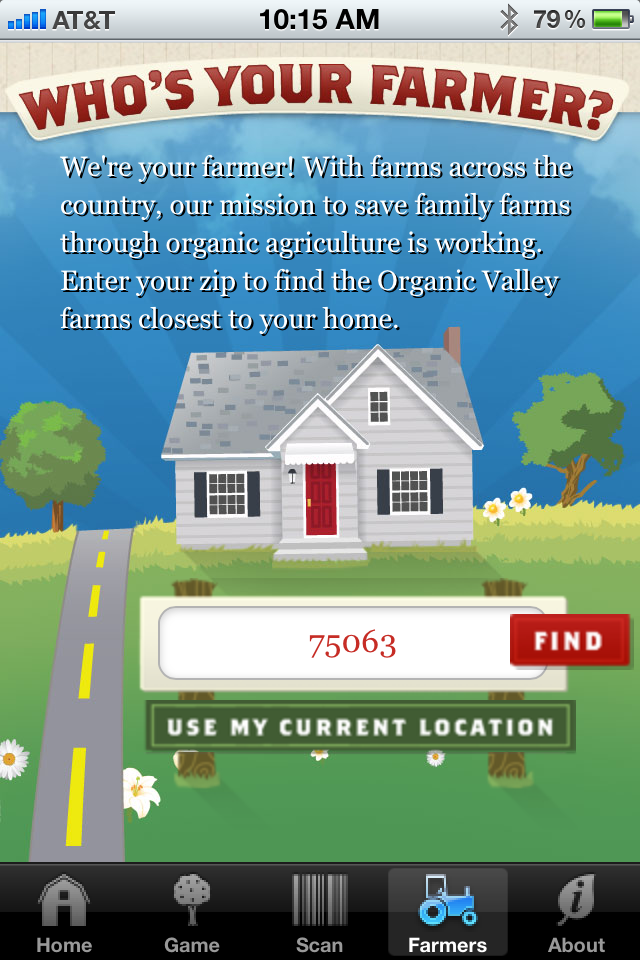Open the Game tab
The width and height of the screenshot is (640, 960).
[x=192, y=912]
